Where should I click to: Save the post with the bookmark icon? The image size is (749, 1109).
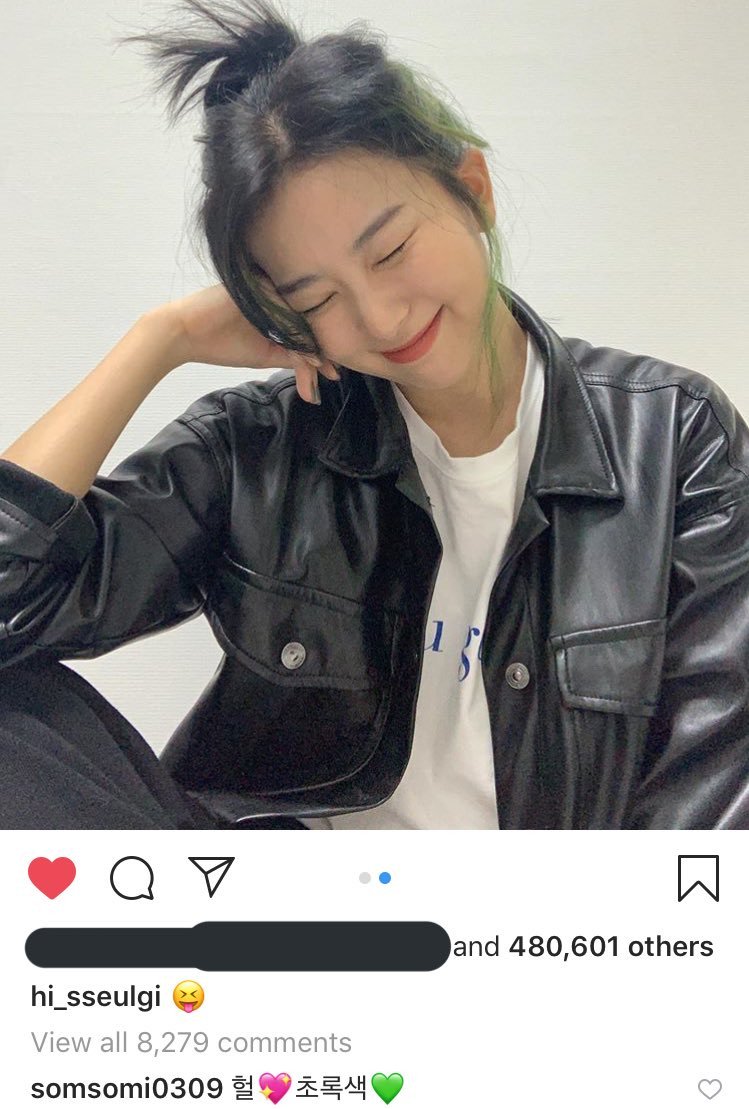(x=697, y=879)
